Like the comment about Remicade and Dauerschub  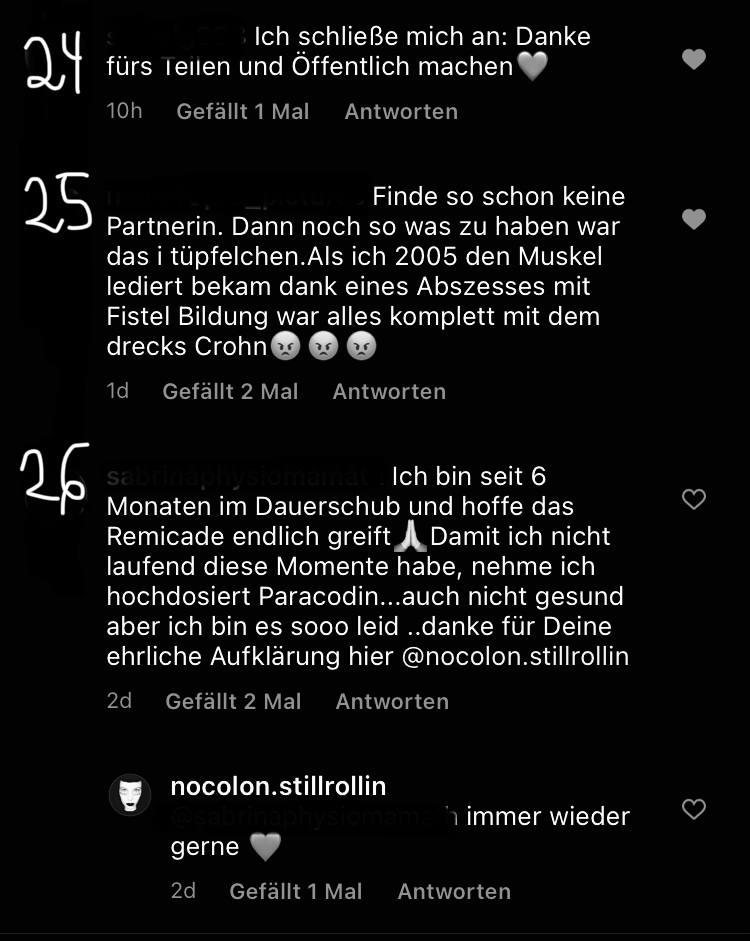pos(694,499)
